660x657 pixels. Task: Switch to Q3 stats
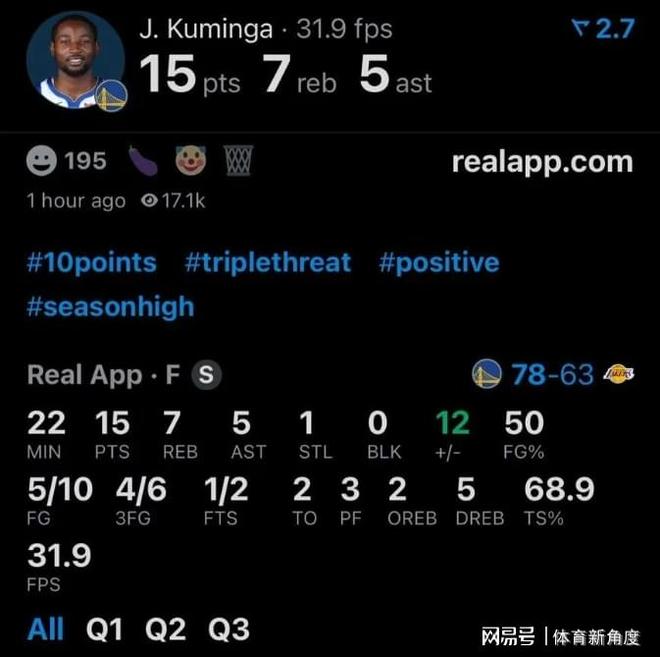pos(229,629)
